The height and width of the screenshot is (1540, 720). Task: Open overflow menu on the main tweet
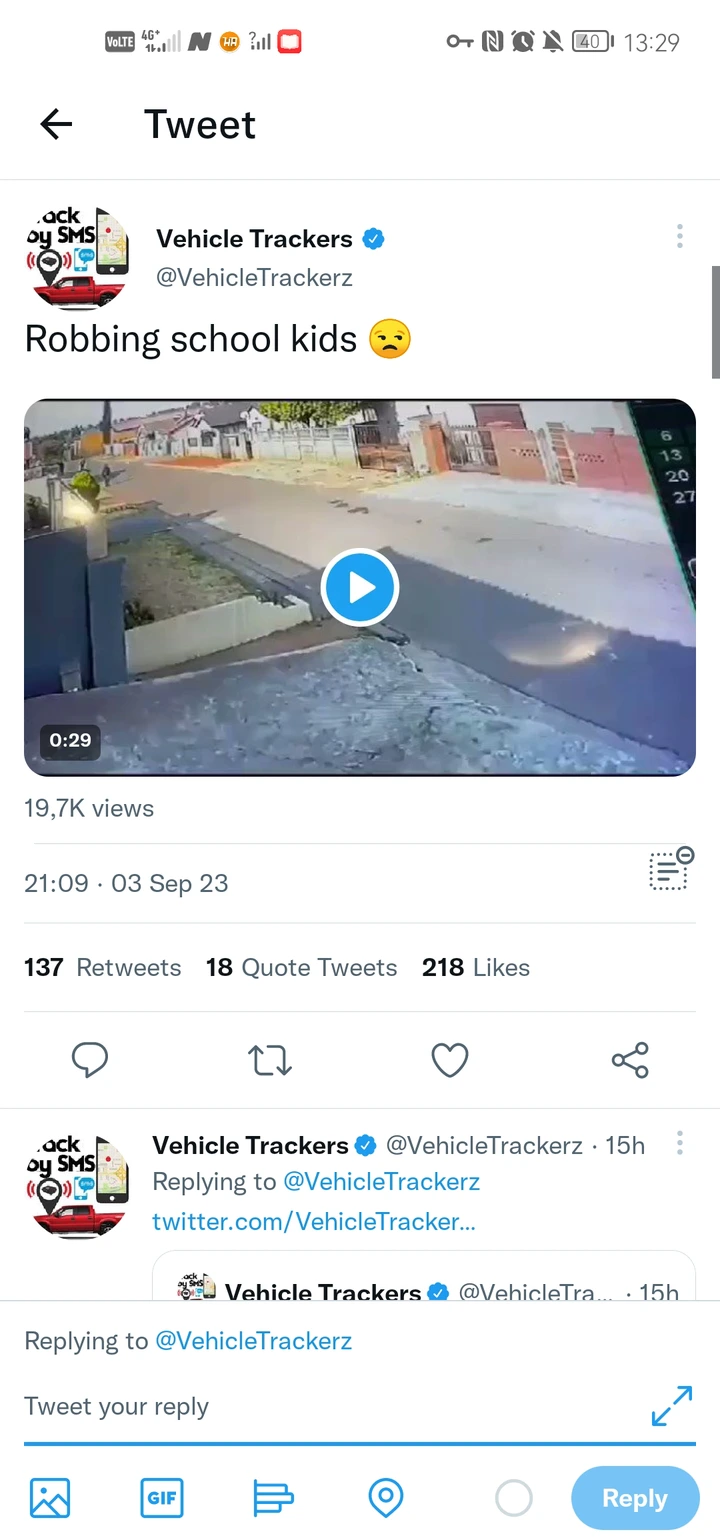679,237
